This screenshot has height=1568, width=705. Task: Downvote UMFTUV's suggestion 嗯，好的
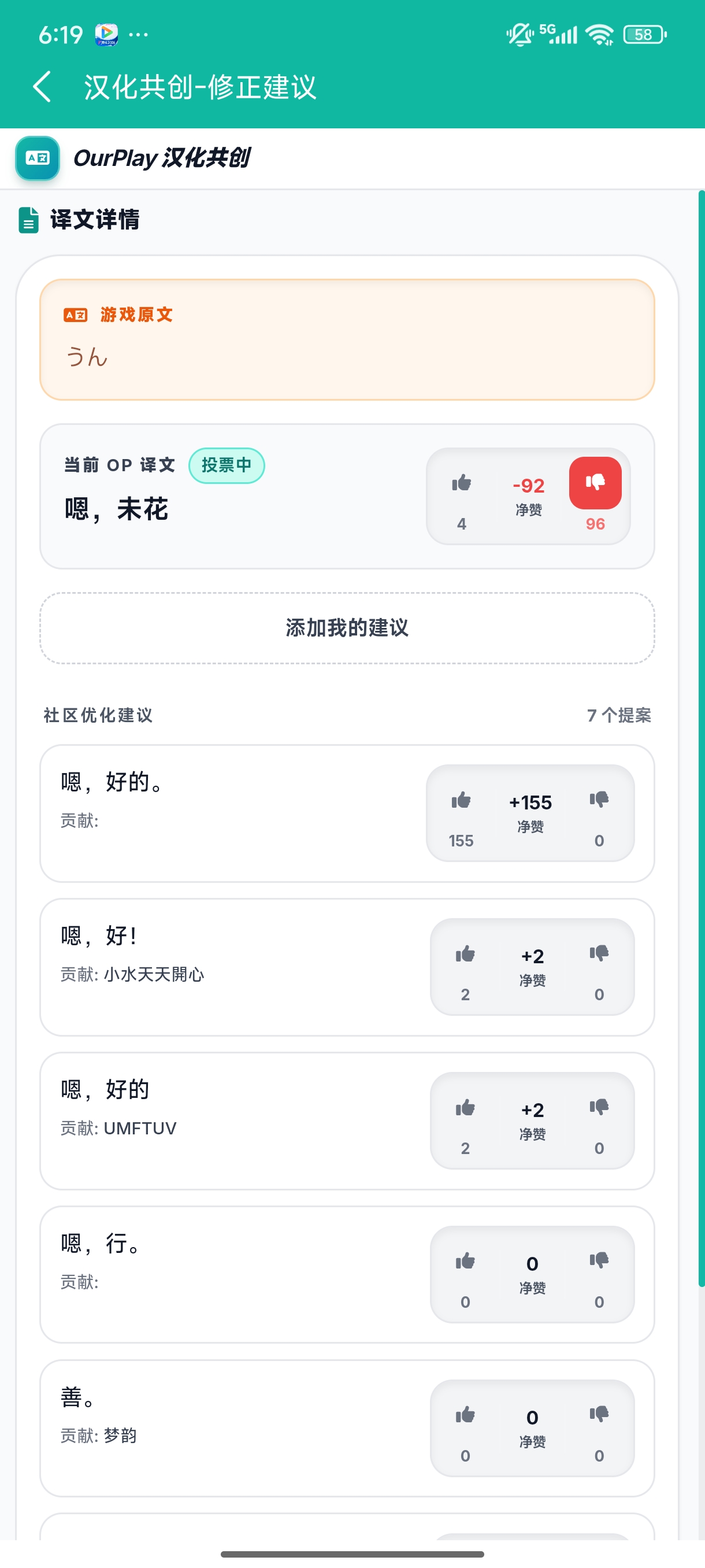coord(599,1108)
